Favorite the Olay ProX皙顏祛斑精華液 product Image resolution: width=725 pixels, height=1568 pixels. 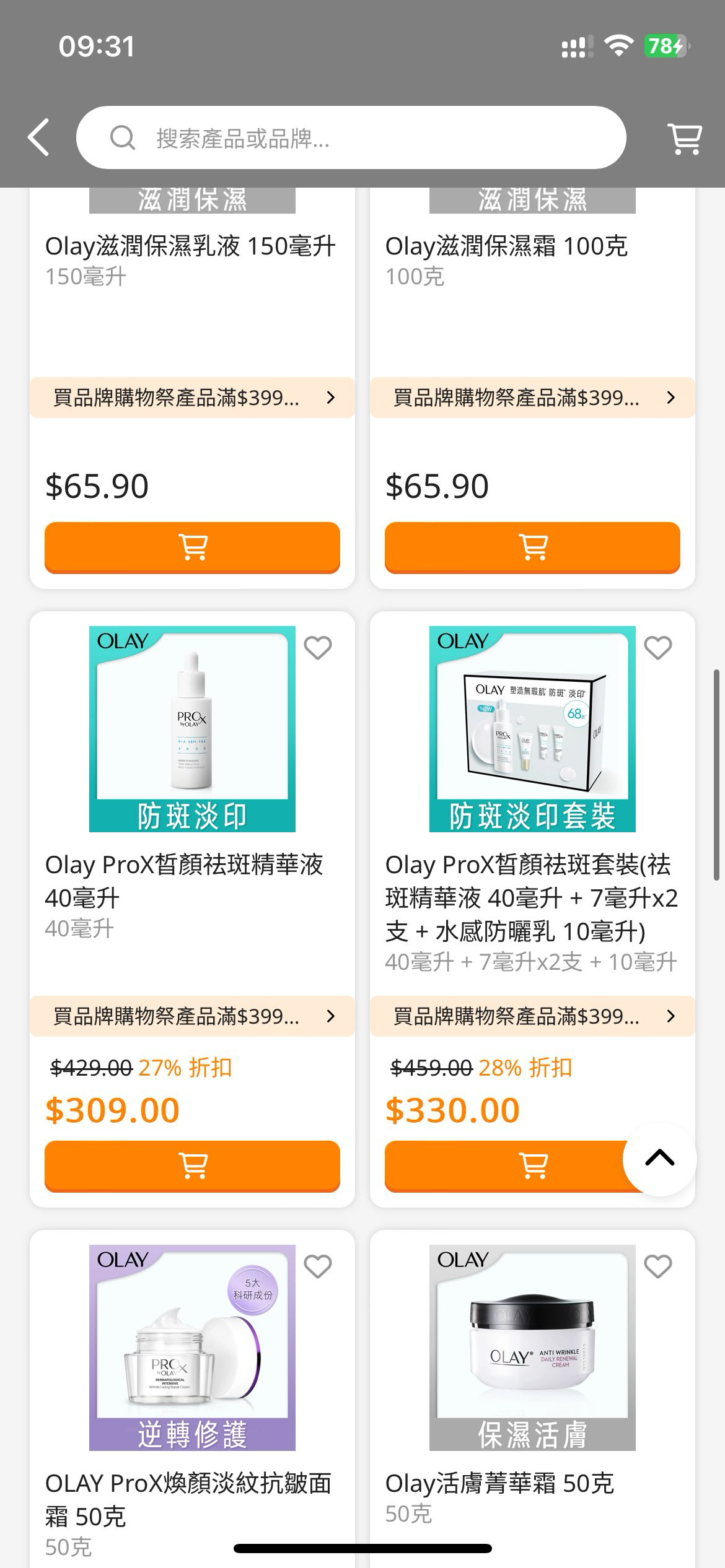tap(318, 648)
